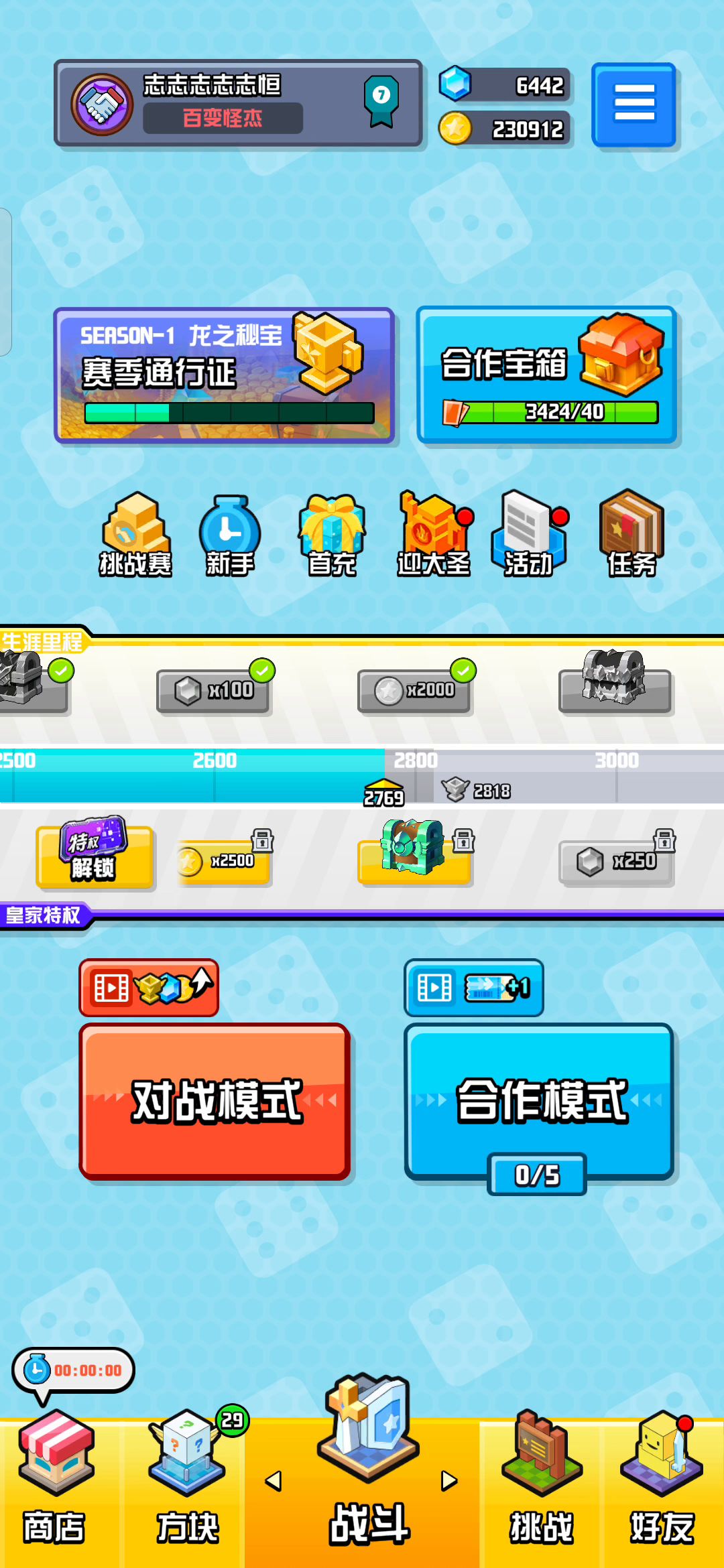Switch to the 商店 shop tab
Screen dimensions: 724x1568
55,1481
